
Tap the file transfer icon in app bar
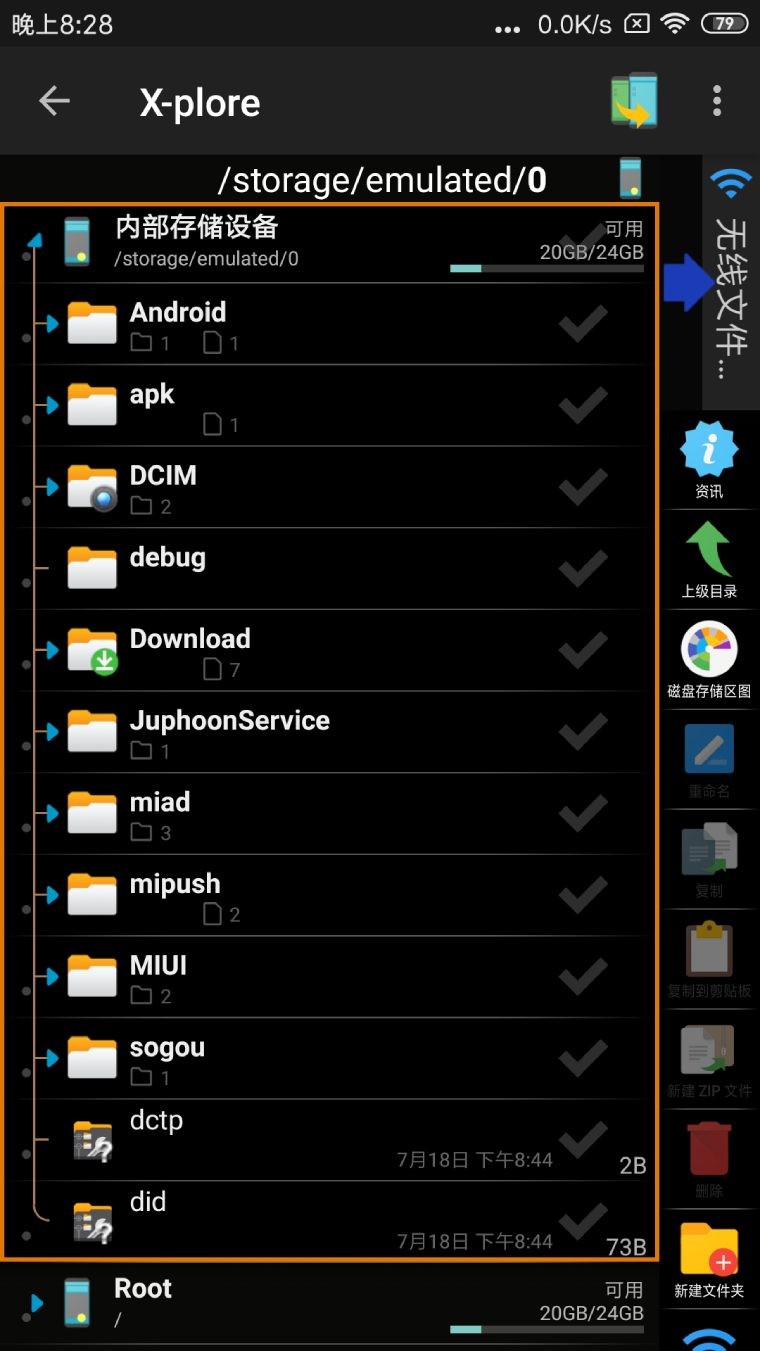(634, 101)
